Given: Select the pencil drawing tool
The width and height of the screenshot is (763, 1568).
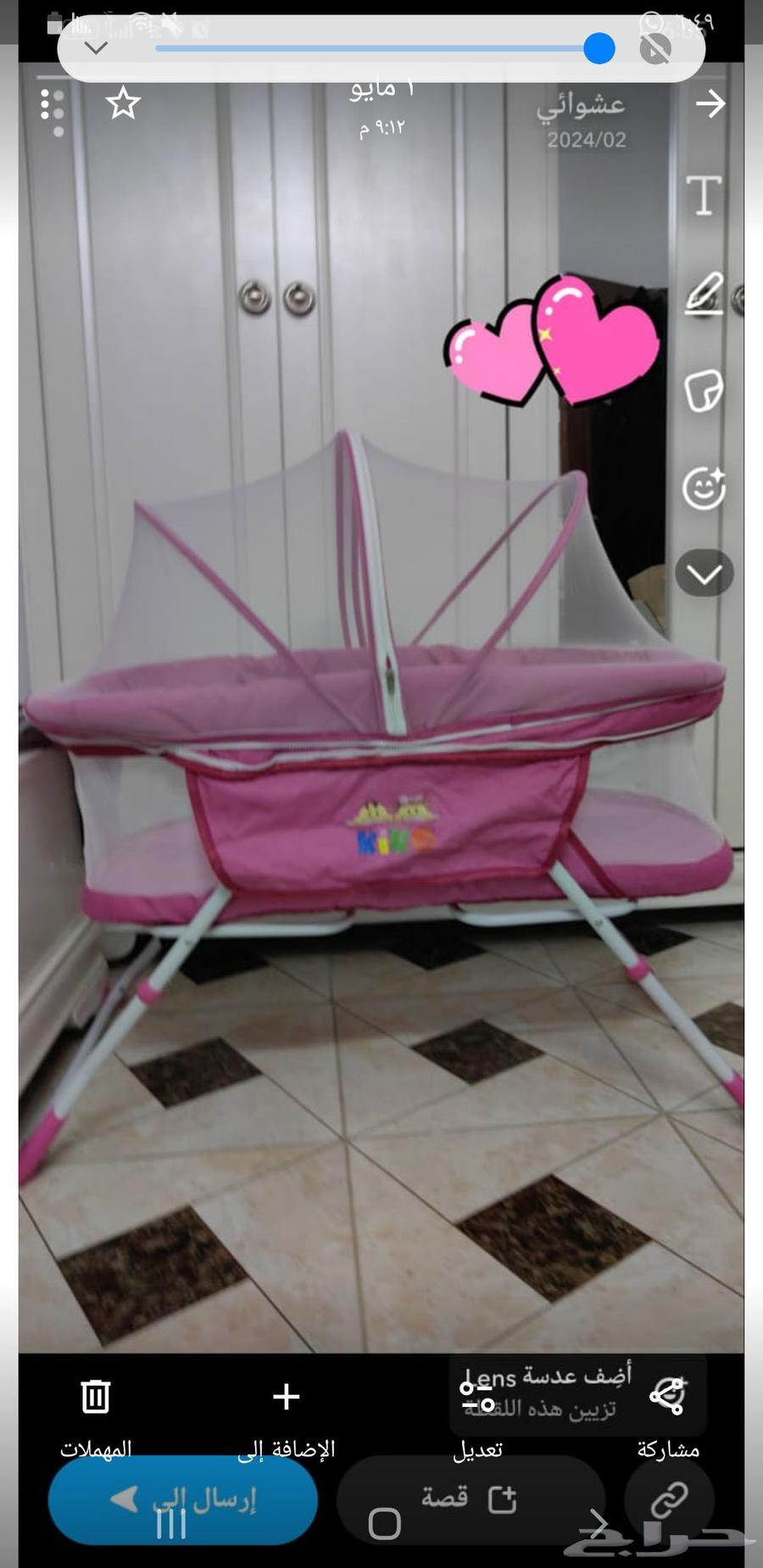Looking at the screenshot, I should (x=704, y=293).
